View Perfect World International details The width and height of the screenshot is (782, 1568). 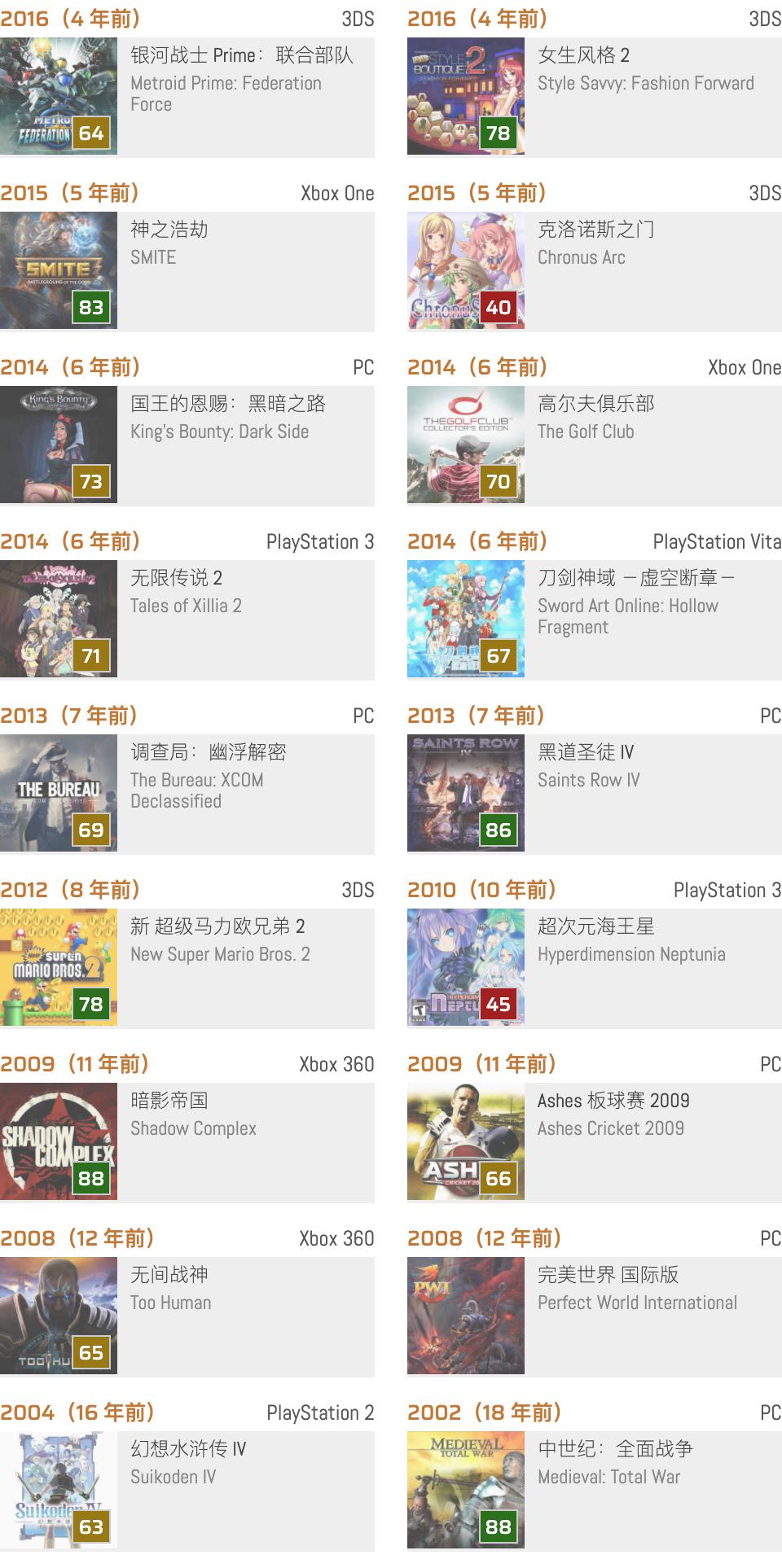(595, 1316)
